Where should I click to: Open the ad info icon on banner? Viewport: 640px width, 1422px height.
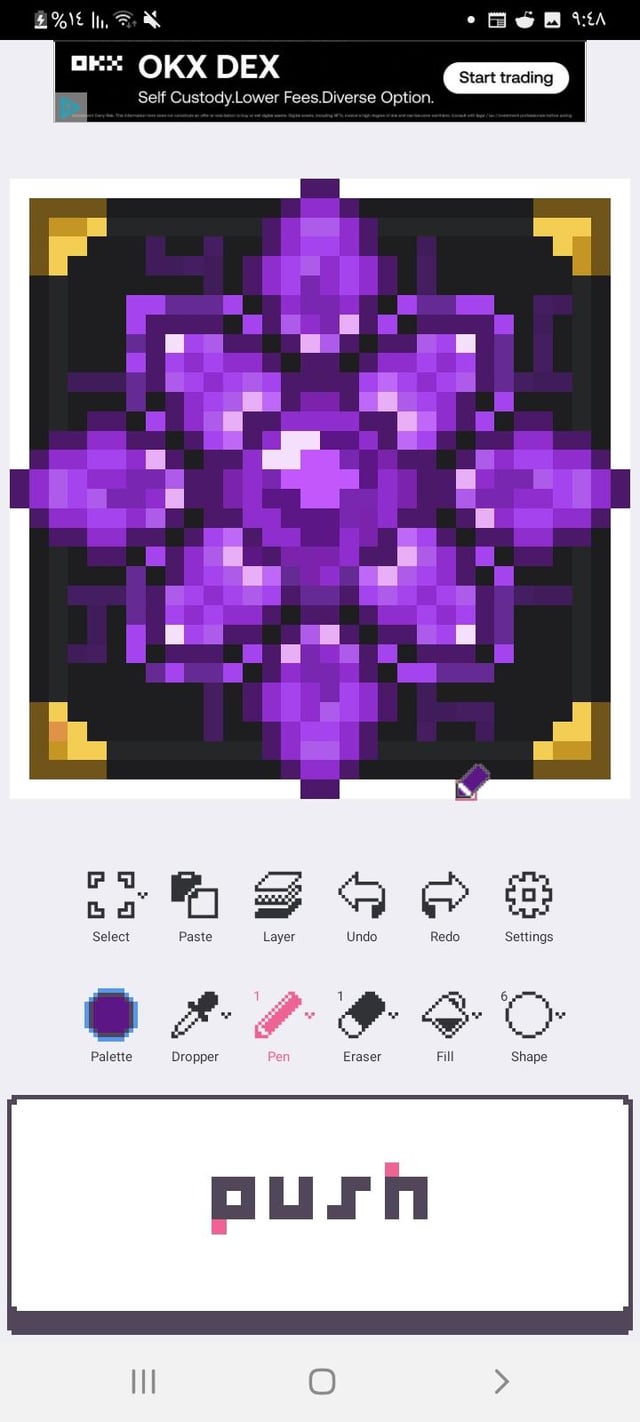[x=71, y=107]
